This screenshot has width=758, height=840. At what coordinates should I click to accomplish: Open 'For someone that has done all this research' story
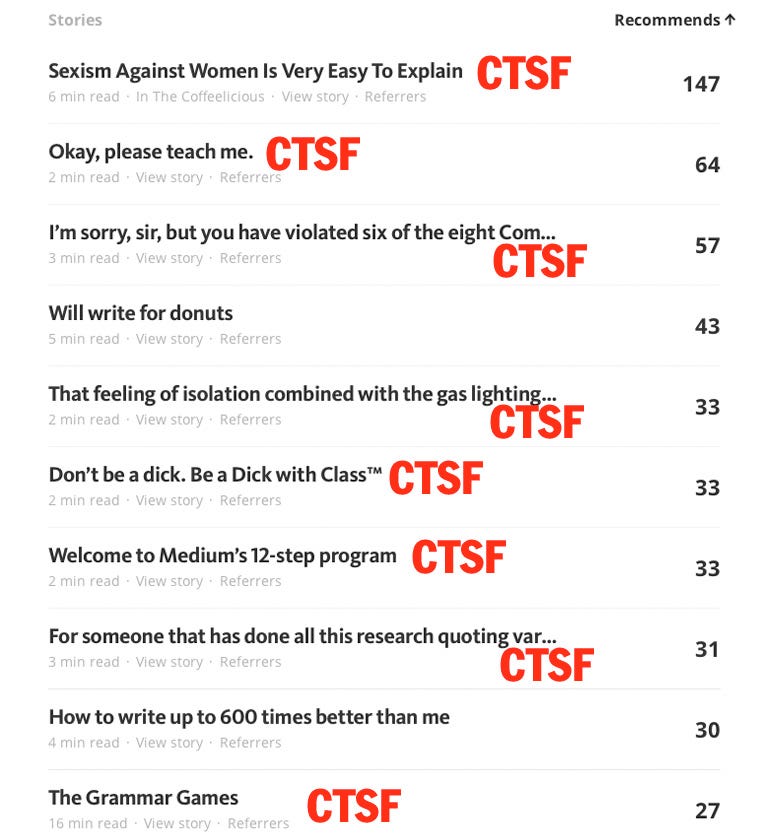[x=300, y=636]
